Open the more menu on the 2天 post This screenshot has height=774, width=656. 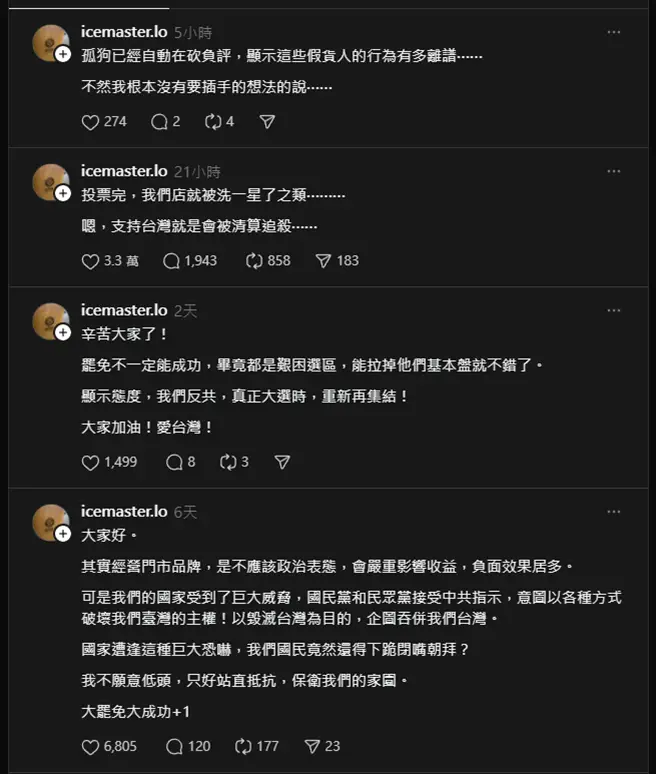pyautogui.click(x=614, y=310)
